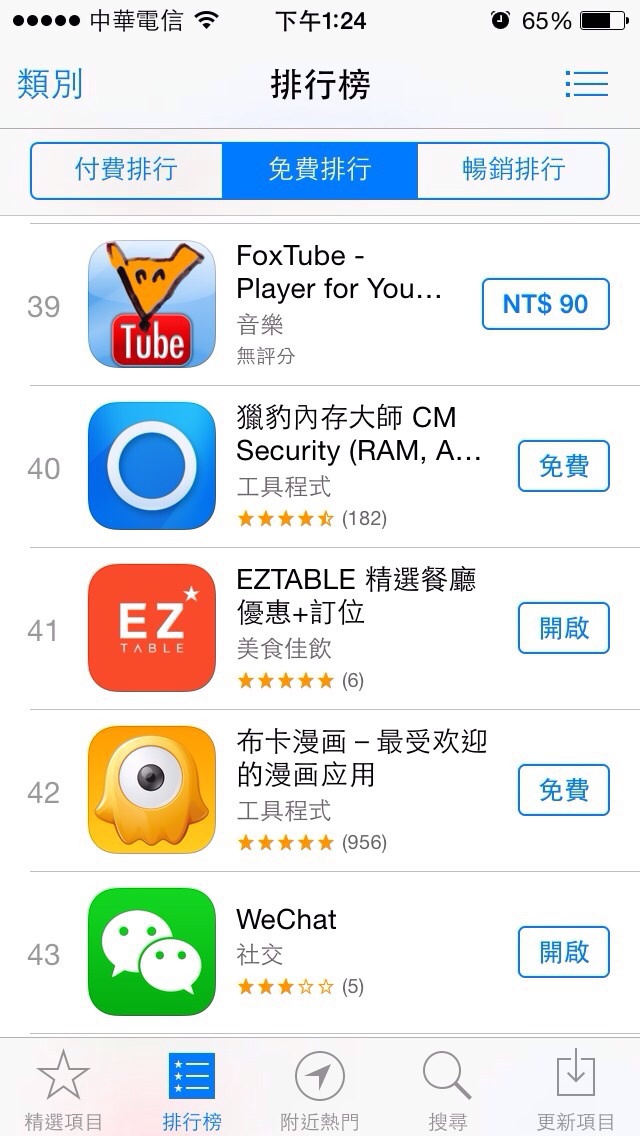640x1136 pixels.
Task: Switch to the 付費排行 tab
Action: coord(126,170)
